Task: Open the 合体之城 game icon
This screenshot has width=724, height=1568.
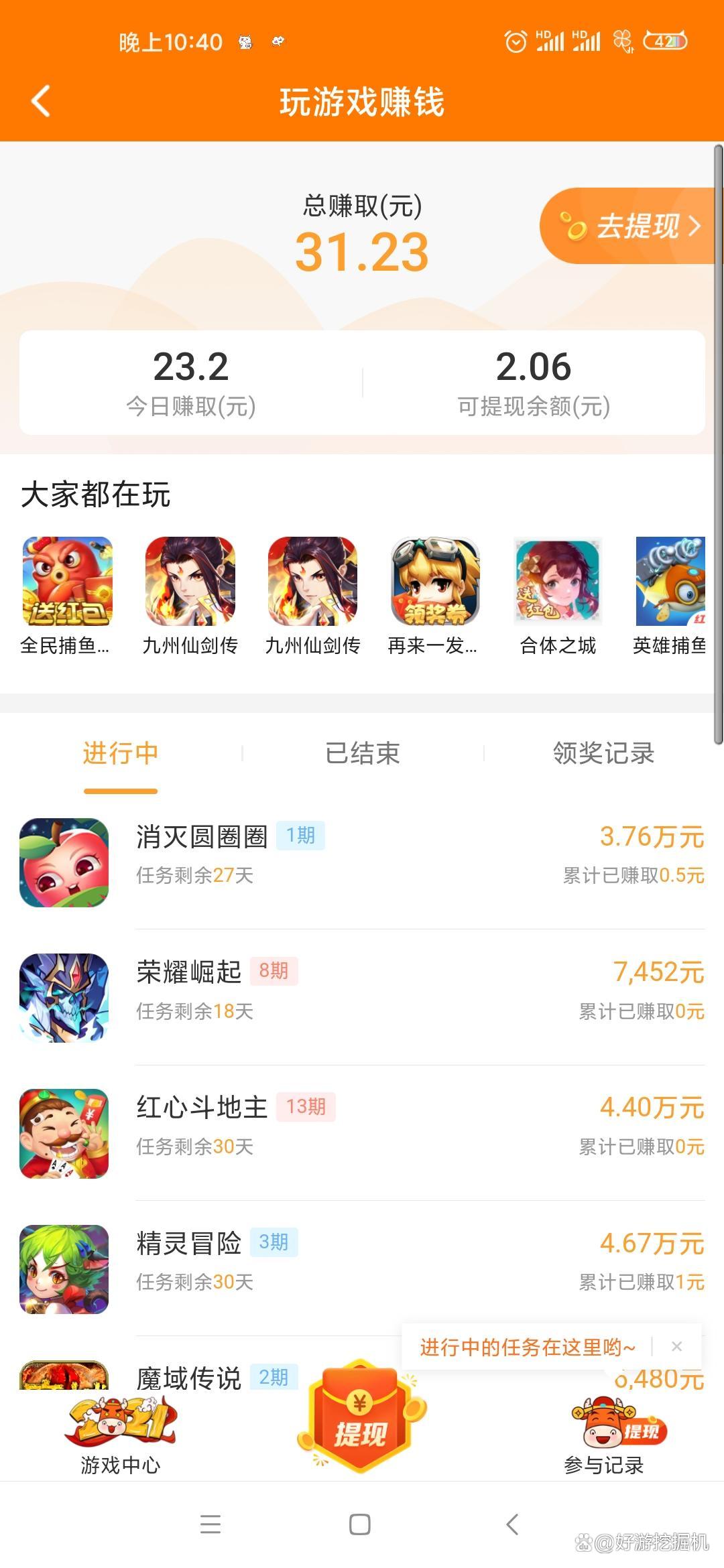Action: [558, 581]
